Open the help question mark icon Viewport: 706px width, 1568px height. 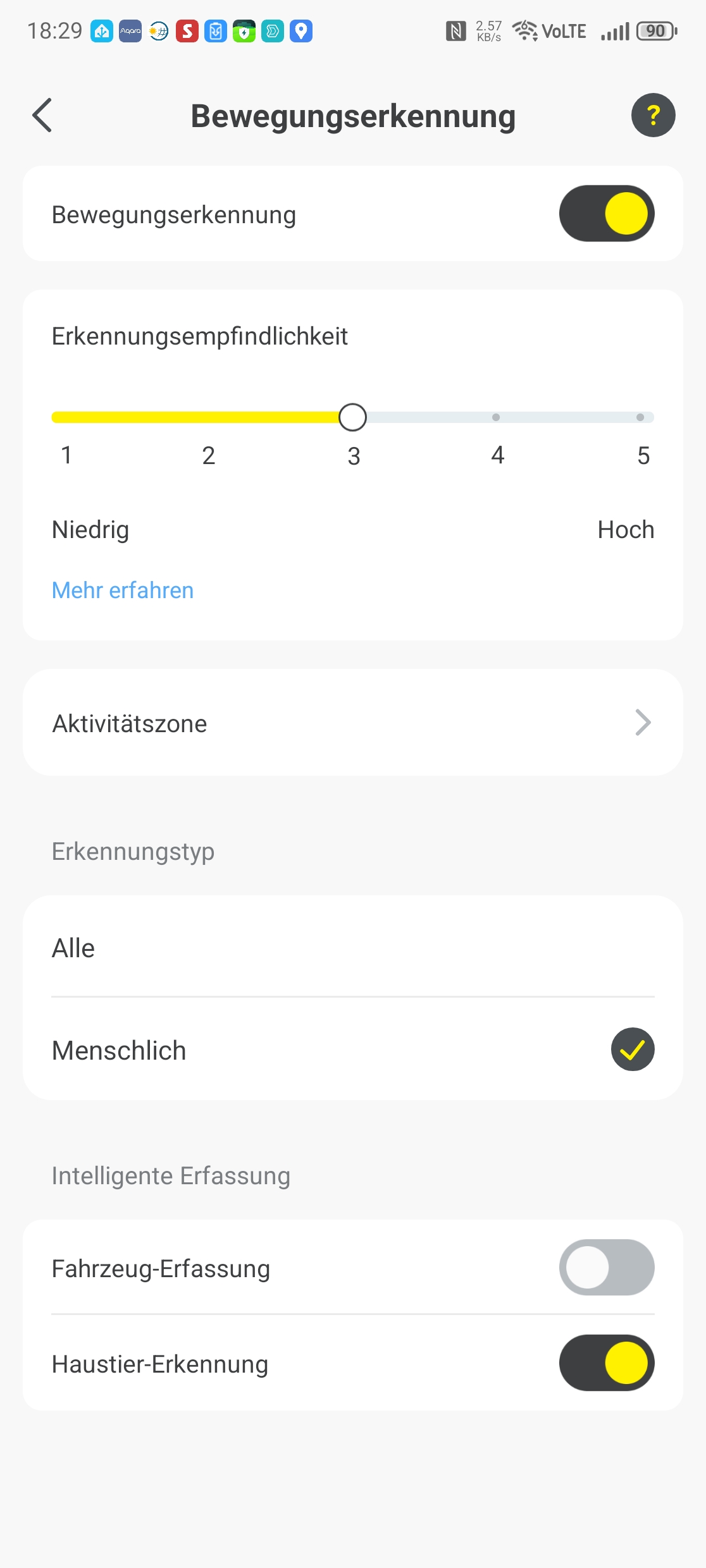pyautogui.click(x=653, y=116)
